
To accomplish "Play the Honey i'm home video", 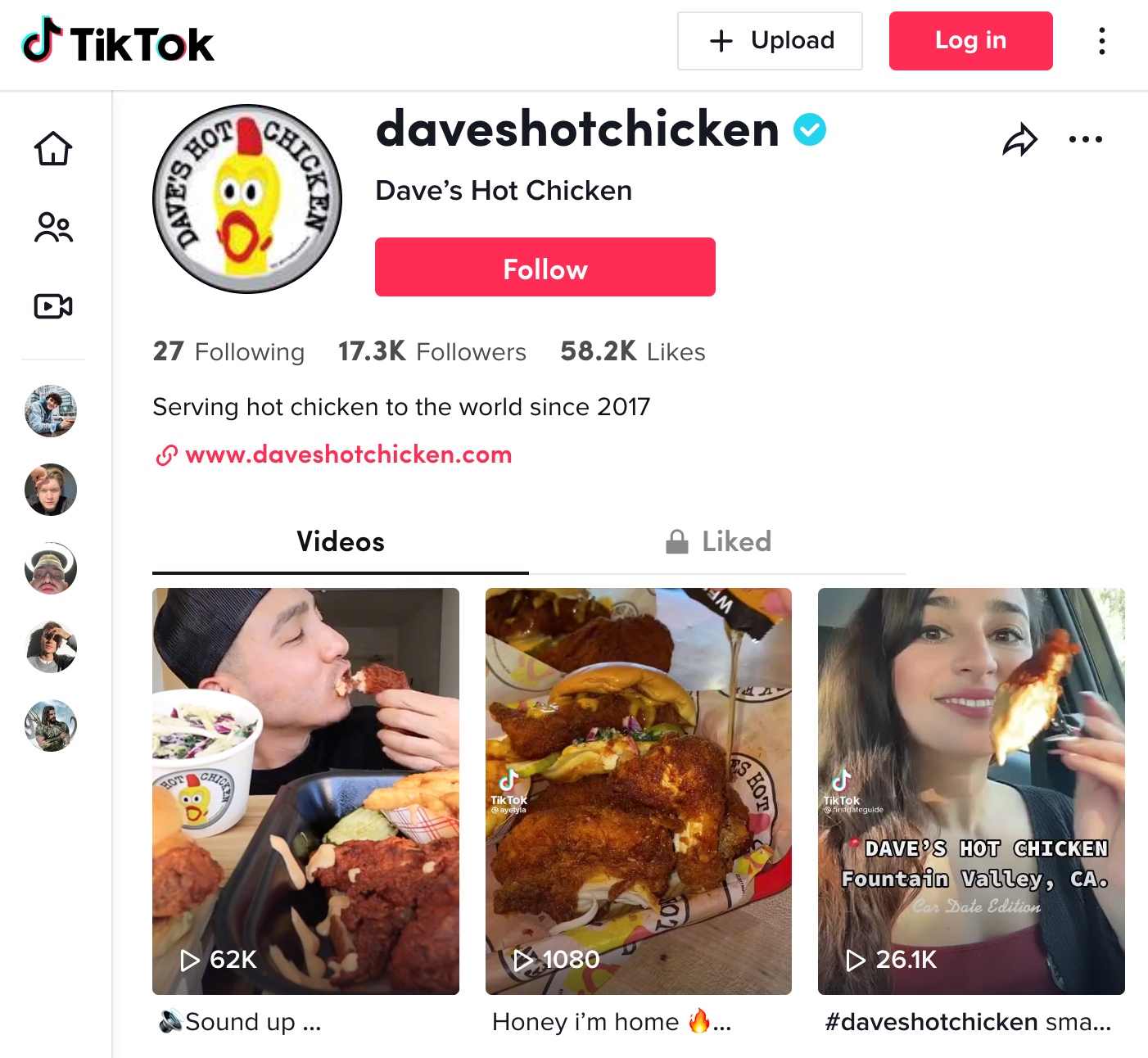I will [x=638, y=790].
